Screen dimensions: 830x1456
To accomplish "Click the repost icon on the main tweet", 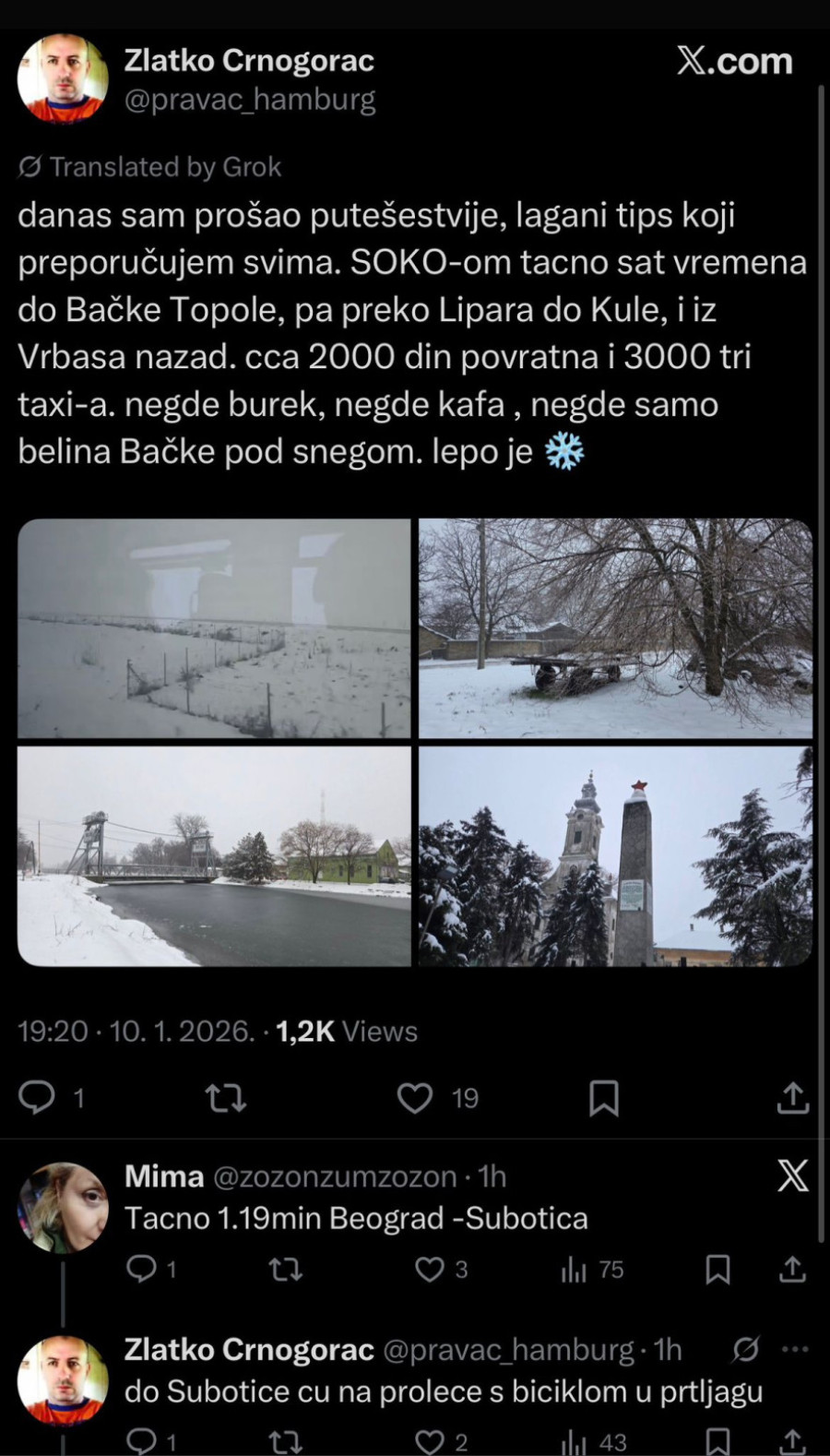I will coord(226,1097).
